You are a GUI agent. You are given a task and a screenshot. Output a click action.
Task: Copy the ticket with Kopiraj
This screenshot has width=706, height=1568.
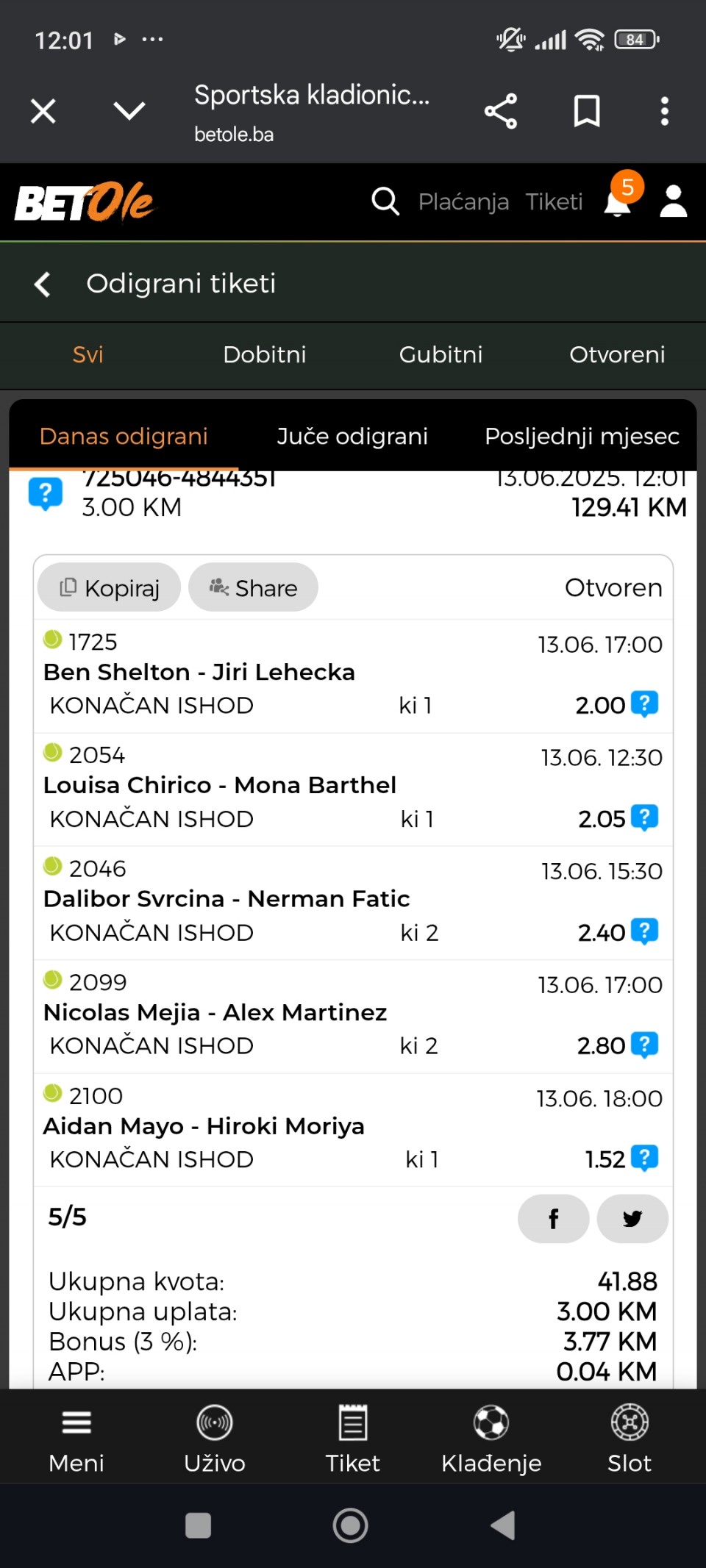(110, 587)
